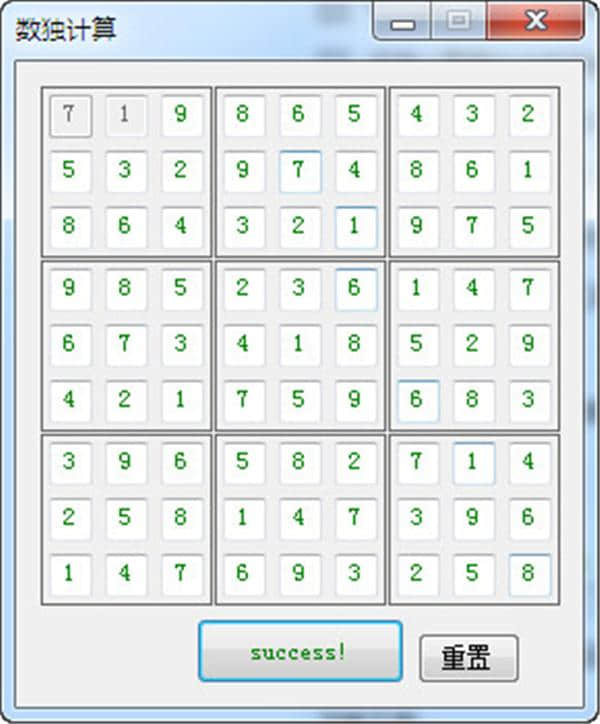Close the 数独计算 window
600x724 pixels.
tap(534, 21)
